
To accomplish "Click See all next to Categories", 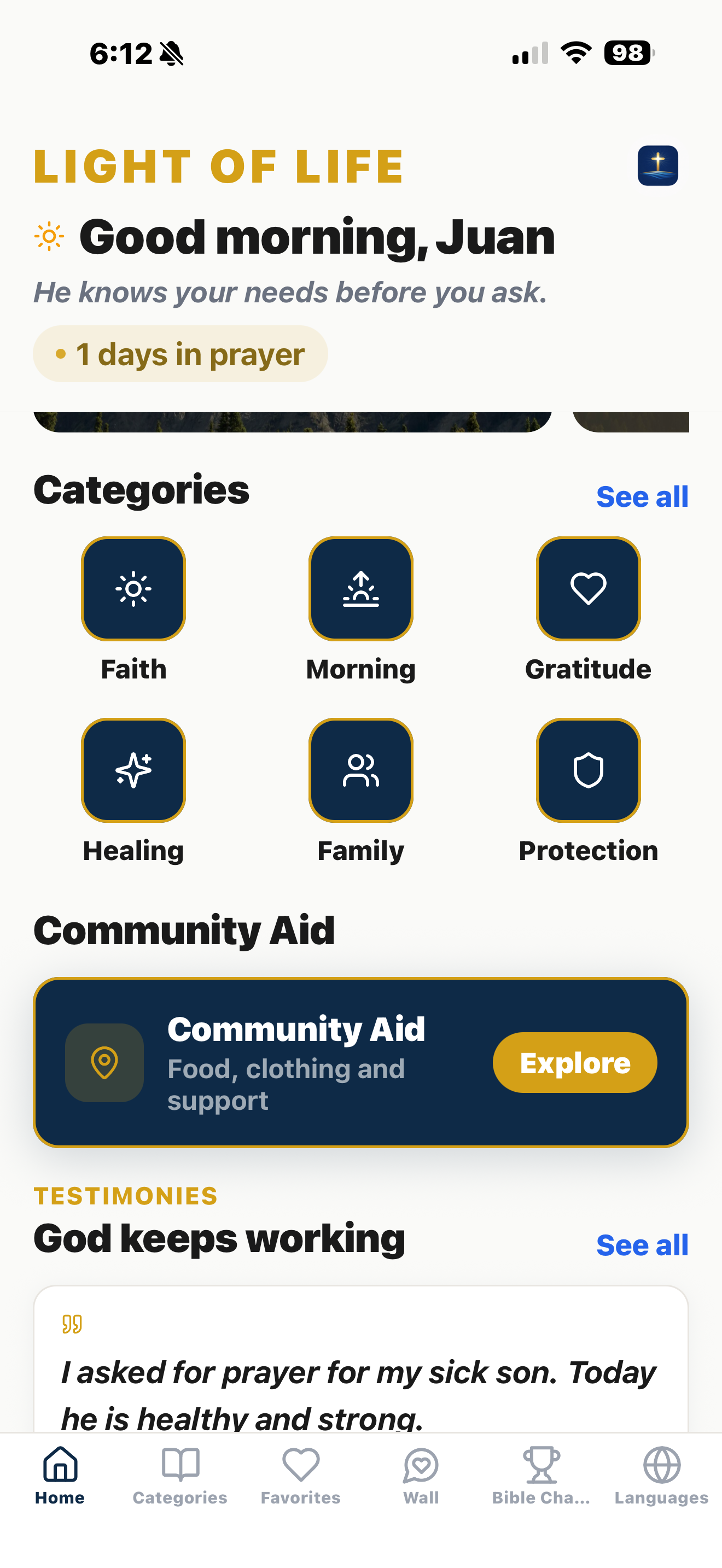I will [642, 496].
